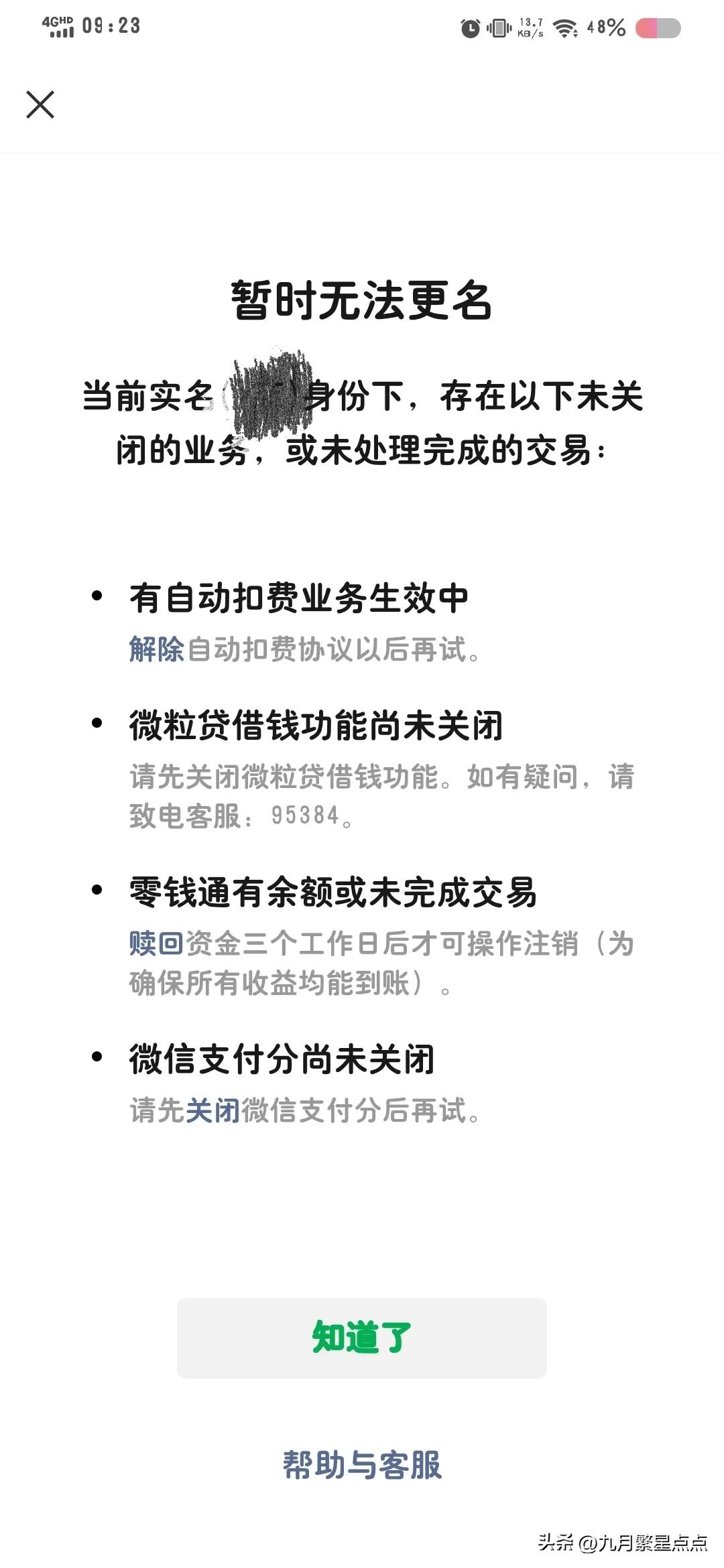
Task: Confirm with the 知道了 button
Action: 361,1337
